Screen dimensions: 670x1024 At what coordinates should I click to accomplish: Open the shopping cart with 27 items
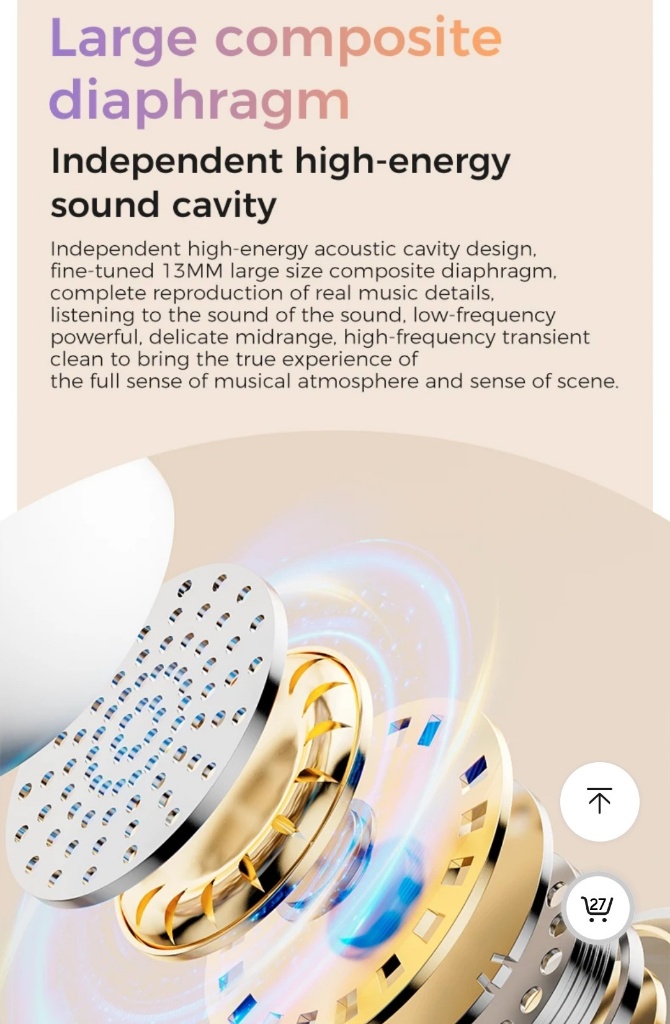(x=597, y=908)
